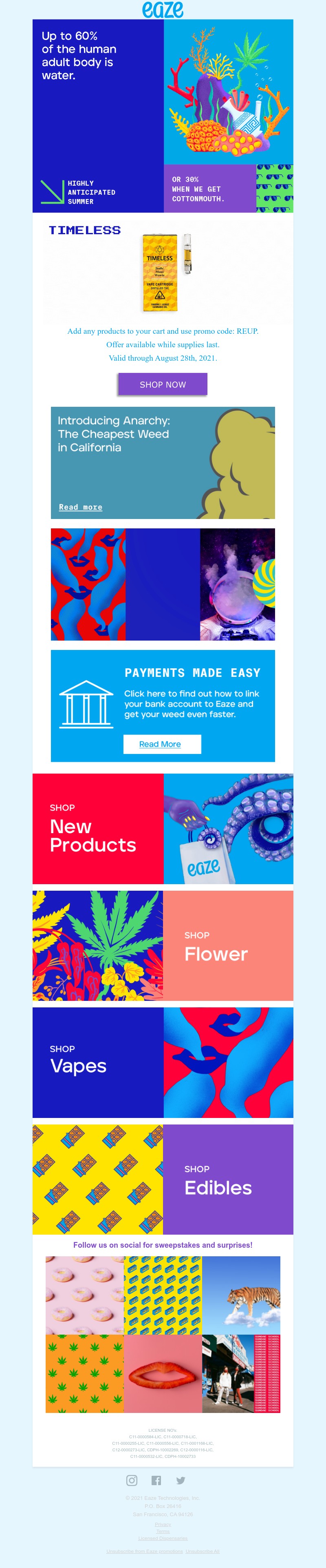Tap Unsubscribe from Eaze promotions

pos(144,1551)
